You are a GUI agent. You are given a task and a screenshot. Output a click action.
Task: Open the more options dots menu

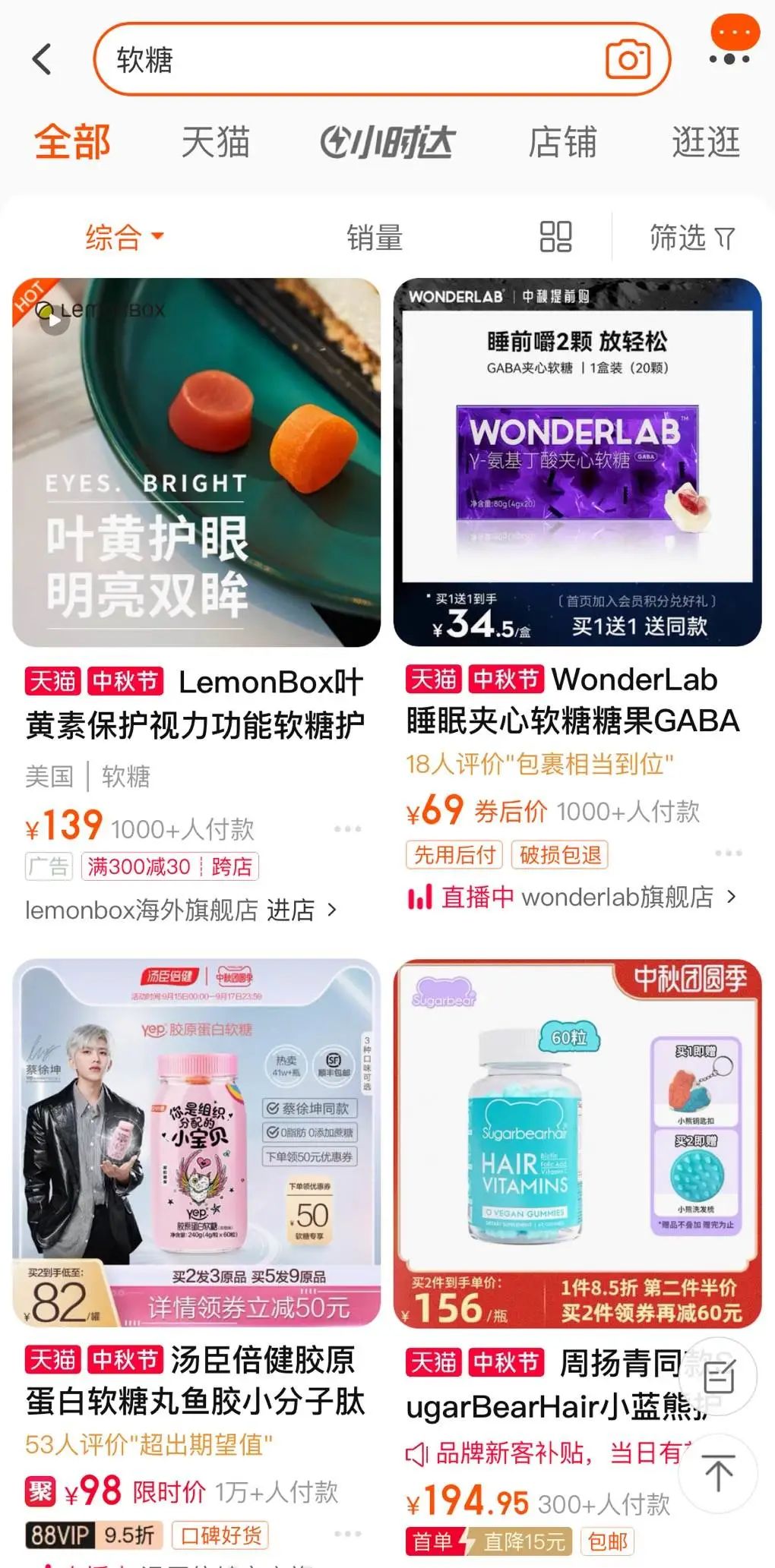[730, 58]
